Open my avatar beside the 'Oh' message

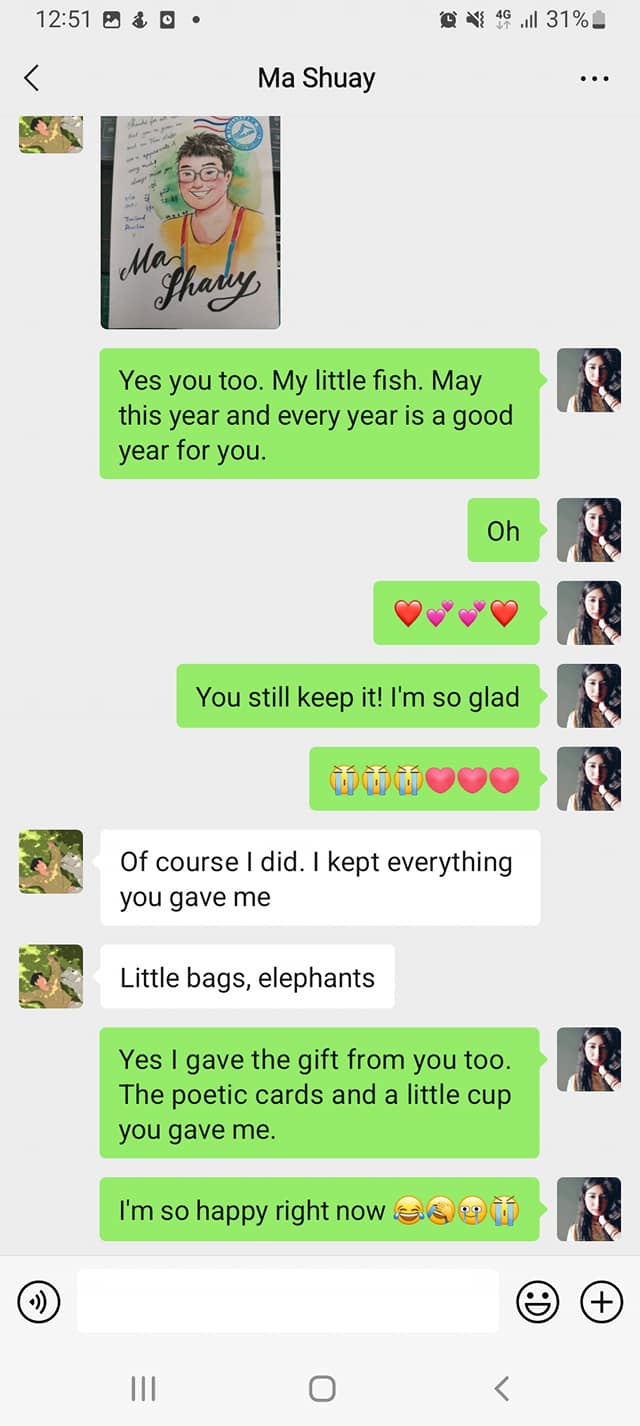(x=588, y=530)
